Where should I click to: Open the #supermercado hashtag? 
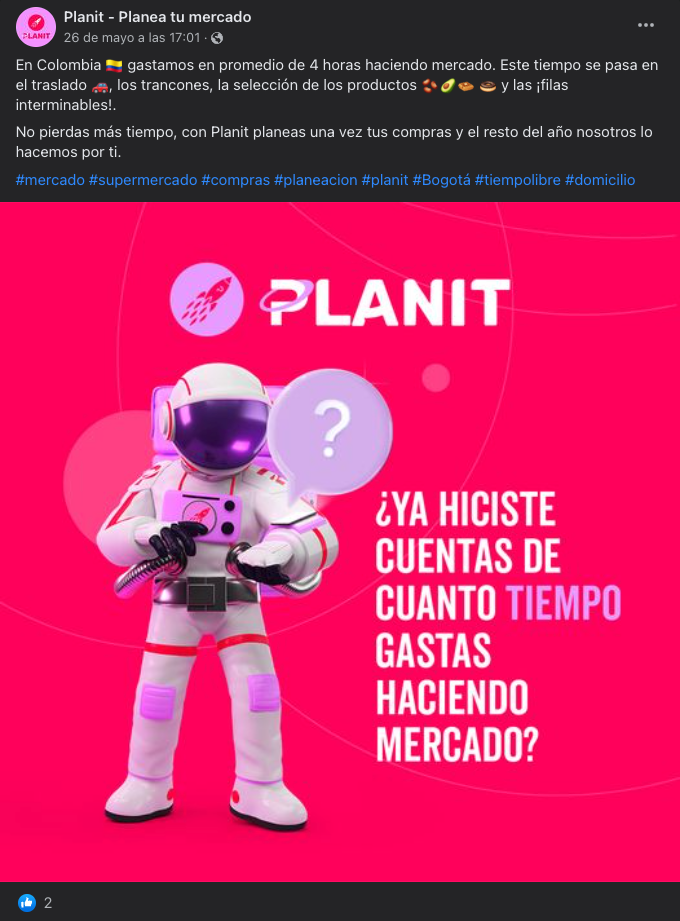pos(142,180)
